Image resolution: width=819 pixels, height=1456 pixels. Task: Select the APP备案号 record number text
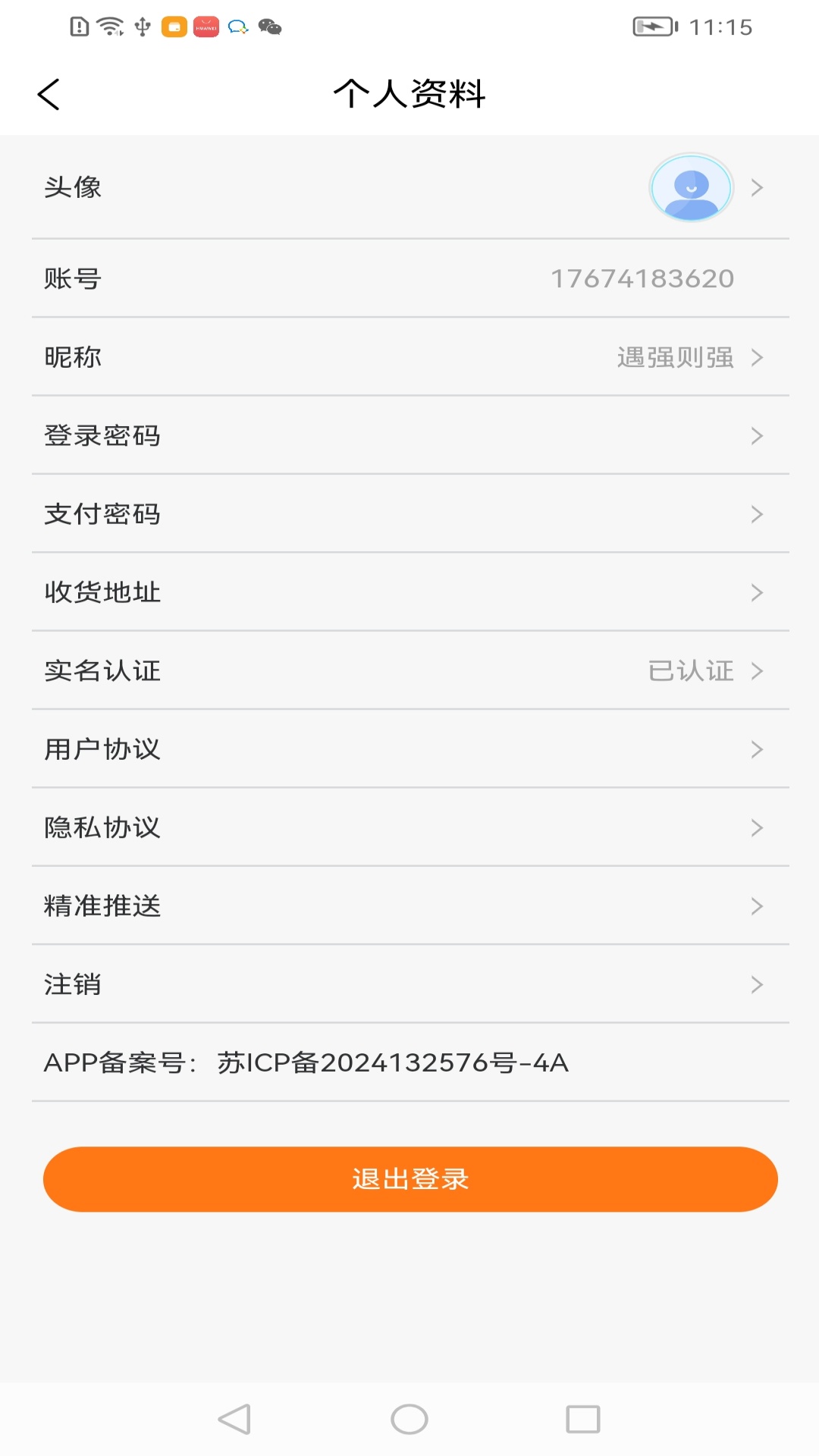(x=307, y=1064)
